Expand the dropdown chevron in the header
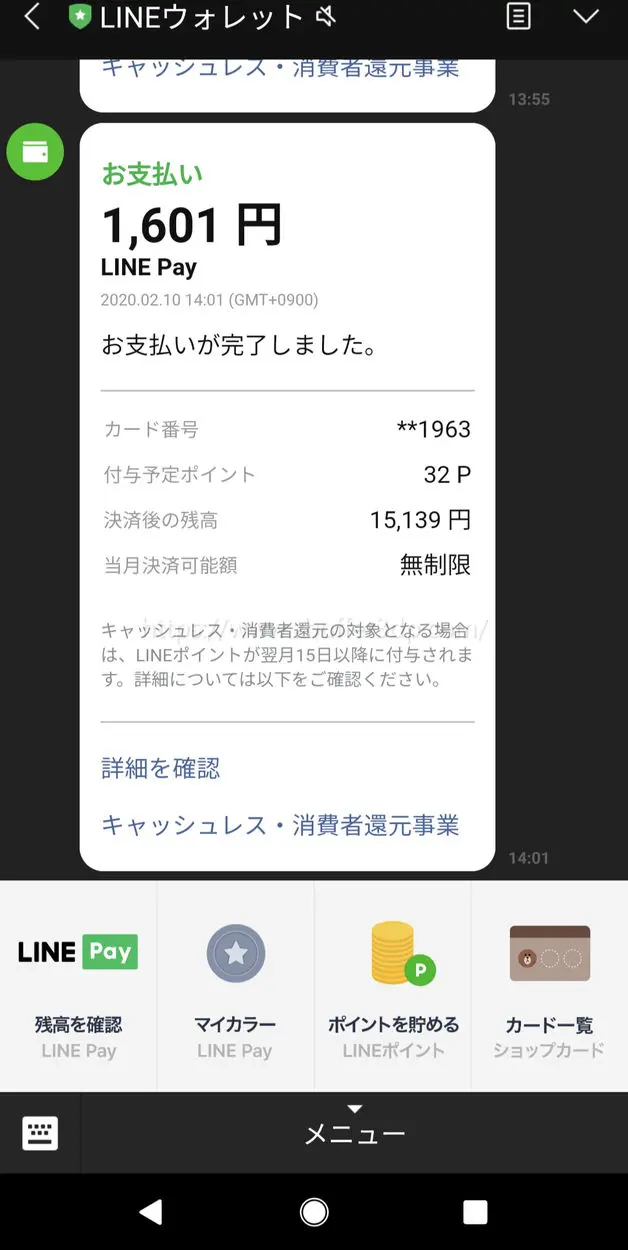628x1250 pixels. pos(586,16)
